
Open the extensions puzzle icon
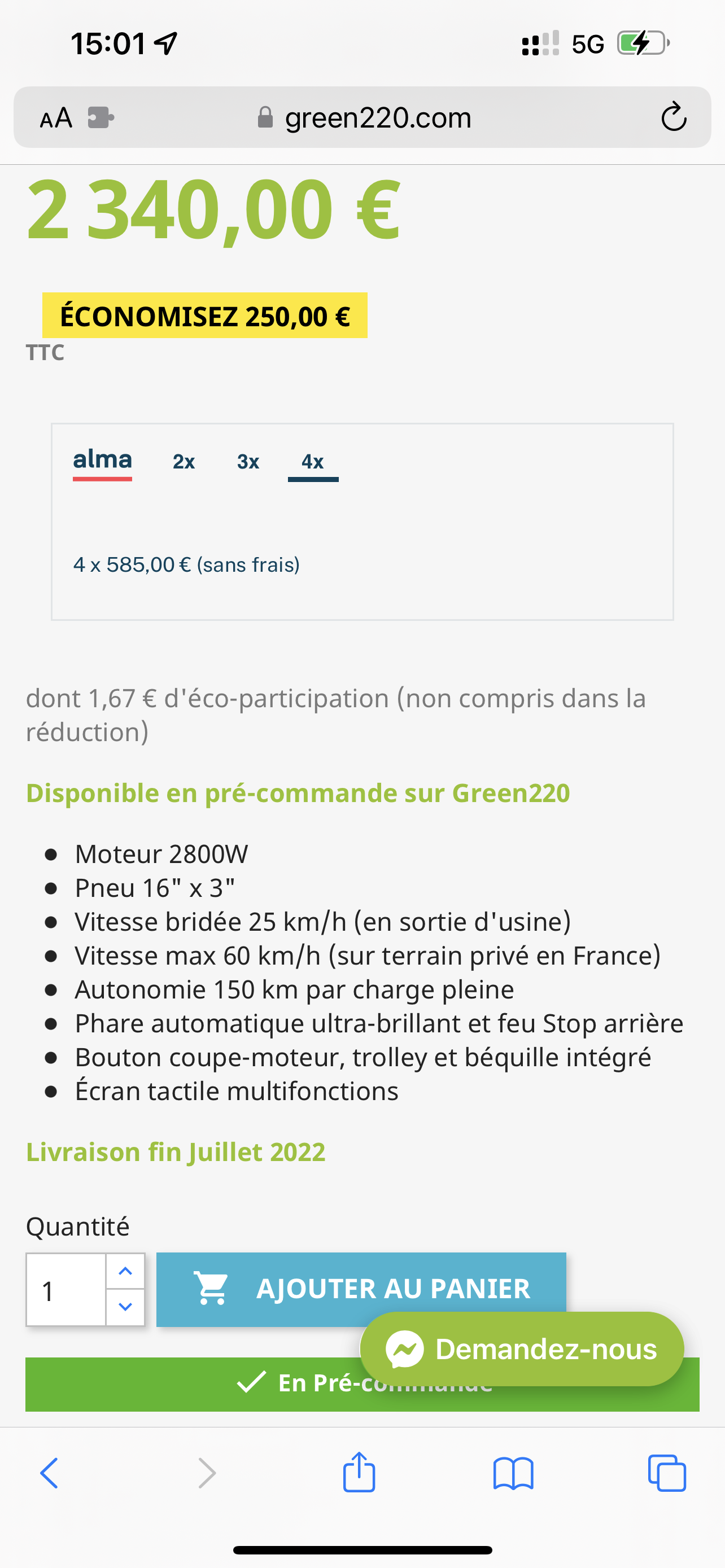101,117
